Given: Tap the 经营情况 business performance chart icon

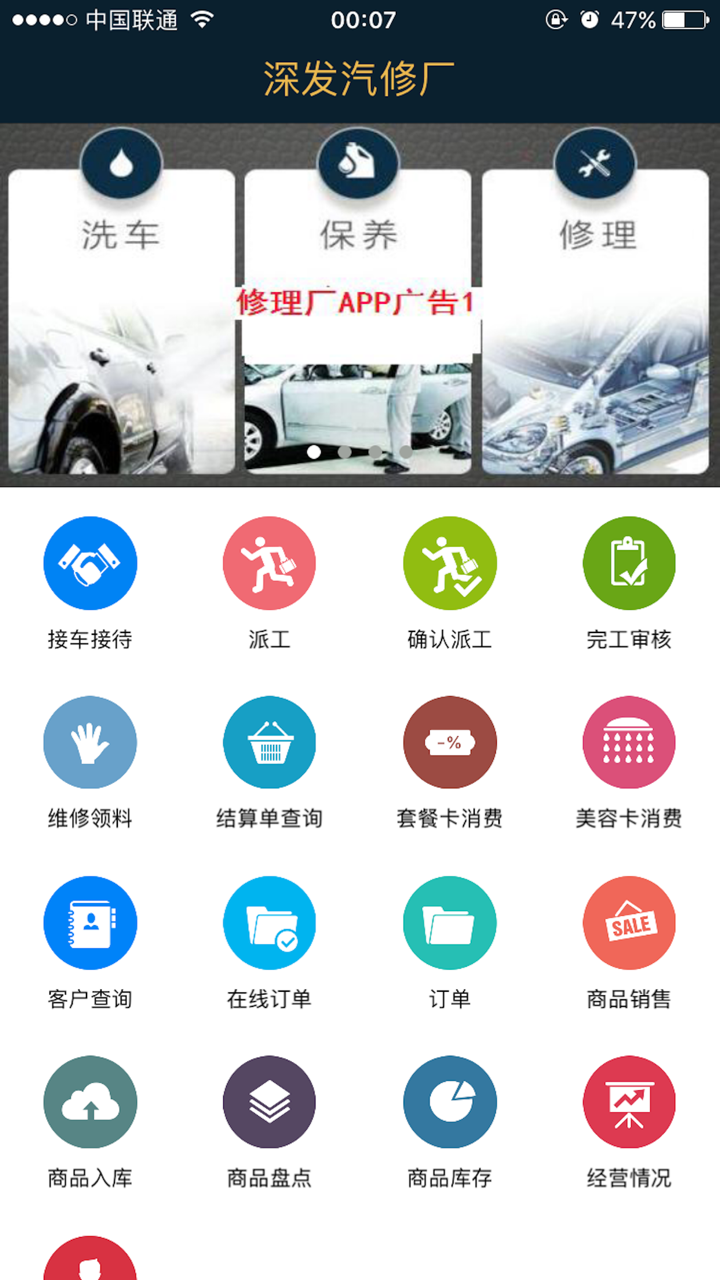Looking at the screenshot, I should (x=629, y=1102).
